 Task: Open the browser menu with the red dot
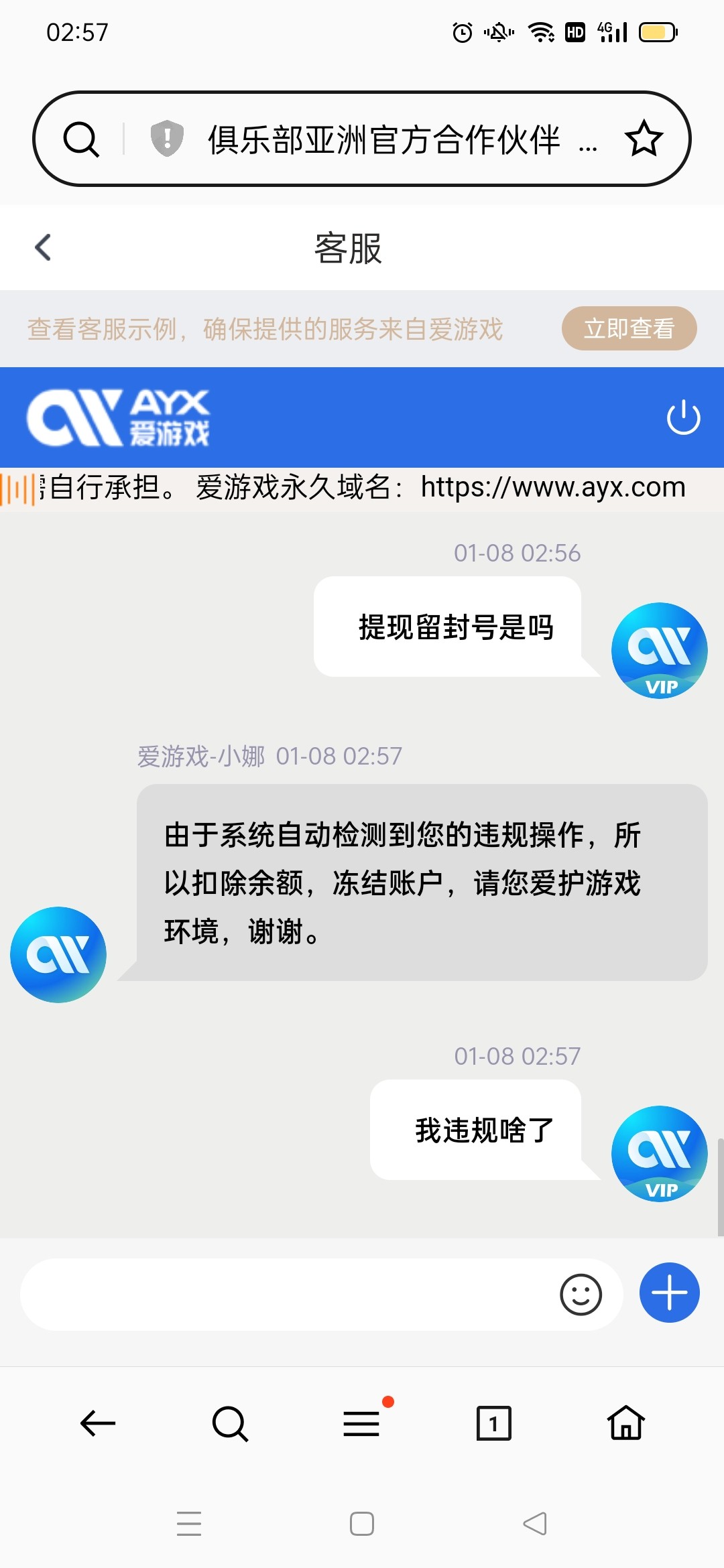(361, 1423)
